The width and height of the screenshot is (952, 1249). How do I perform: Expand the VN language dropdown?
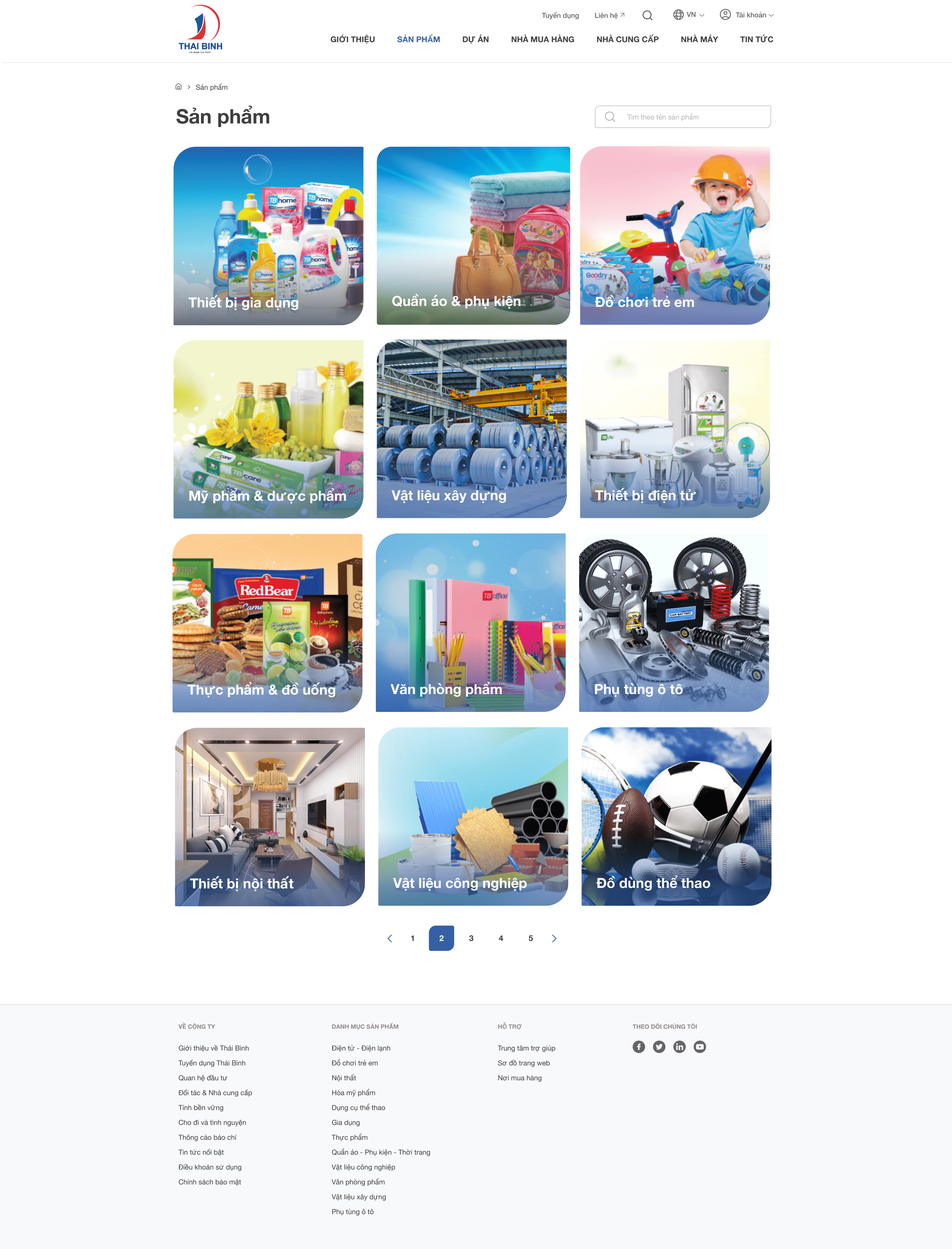[689, 15]
